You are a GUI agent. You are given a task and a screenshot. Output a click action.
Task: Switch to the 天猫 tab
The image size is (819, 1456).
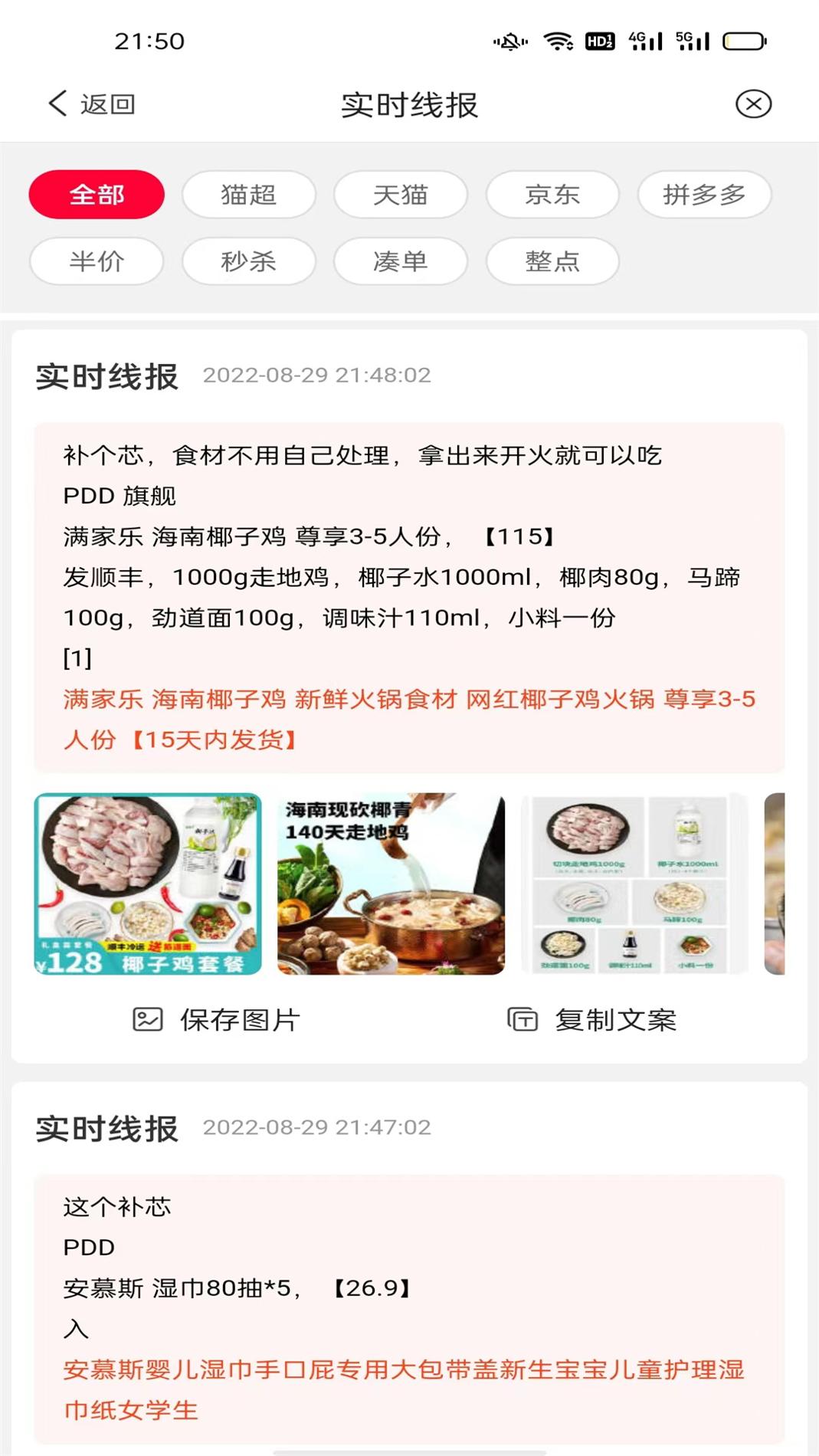pos(400,195)
